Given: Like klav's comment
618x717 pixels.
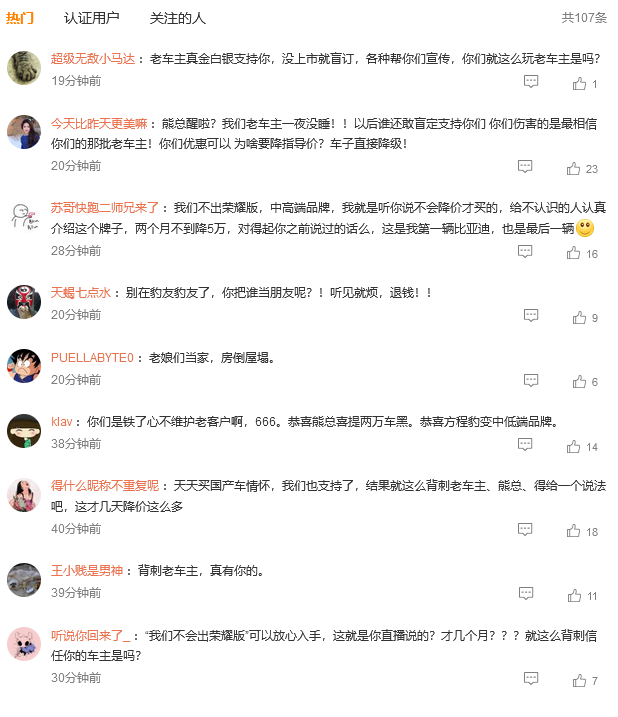Looking at the screenshot, I should pos(574,447).
